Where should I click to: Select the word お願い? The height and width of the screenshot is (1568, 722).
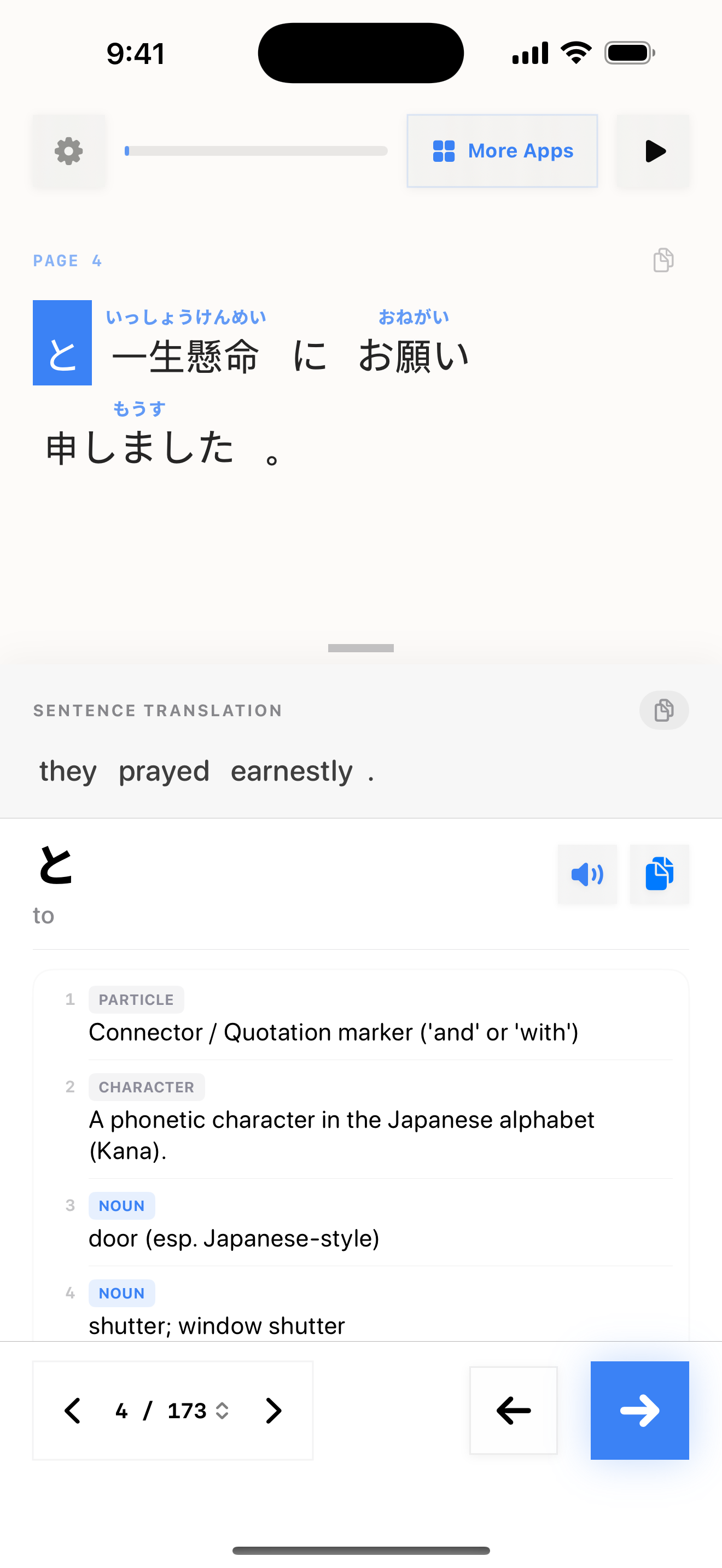click(414, 355)
